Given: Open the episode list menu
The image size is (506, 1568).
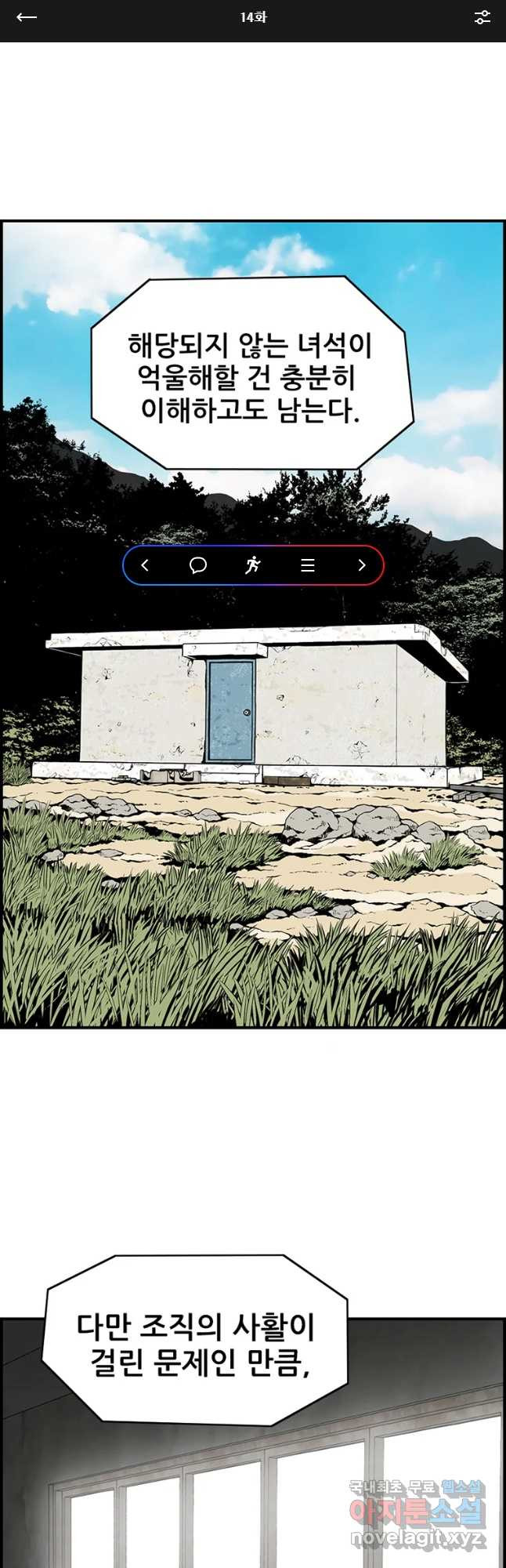Looking at the screenshot, I should click(x=308, y=565).
